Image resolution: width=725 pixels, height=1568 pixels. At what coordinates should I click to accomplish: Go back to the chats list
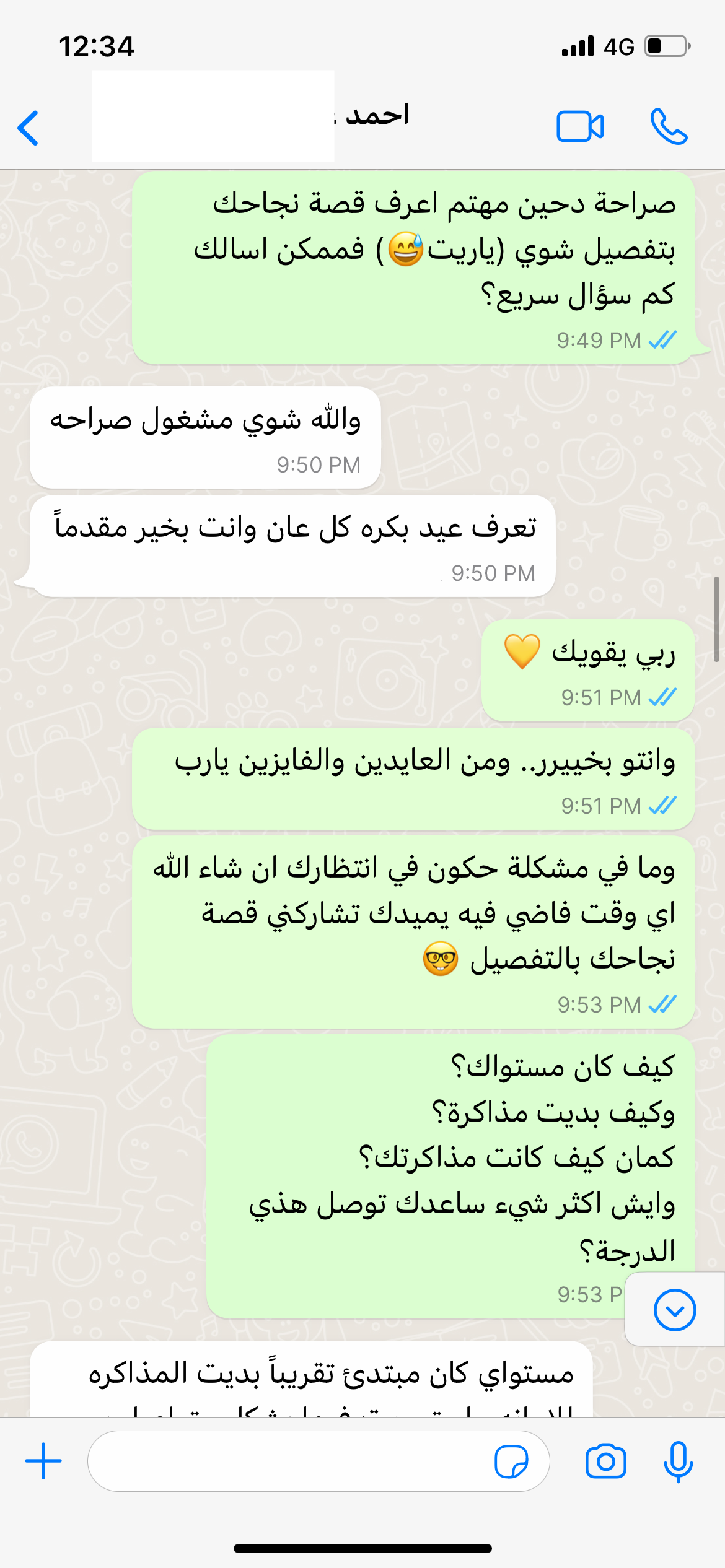tap(29, 128)
